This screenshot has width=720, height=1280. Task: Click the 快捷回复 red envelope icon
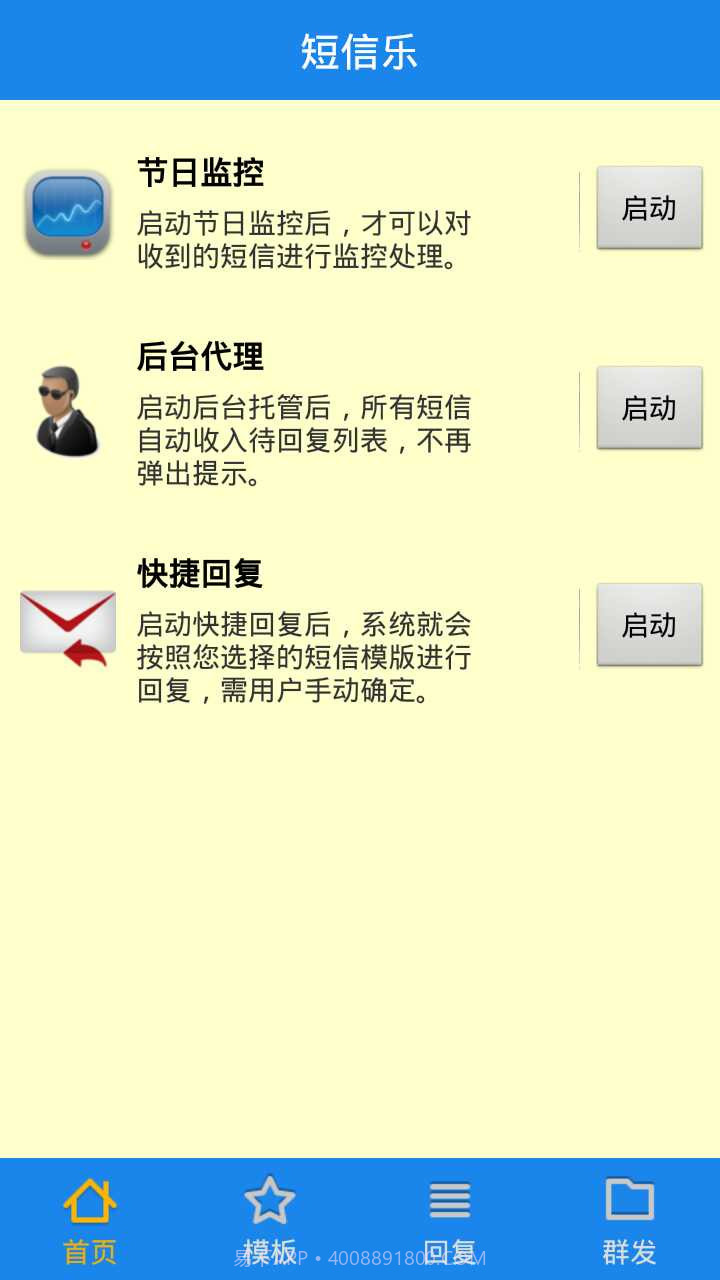[x=66, y=625]
